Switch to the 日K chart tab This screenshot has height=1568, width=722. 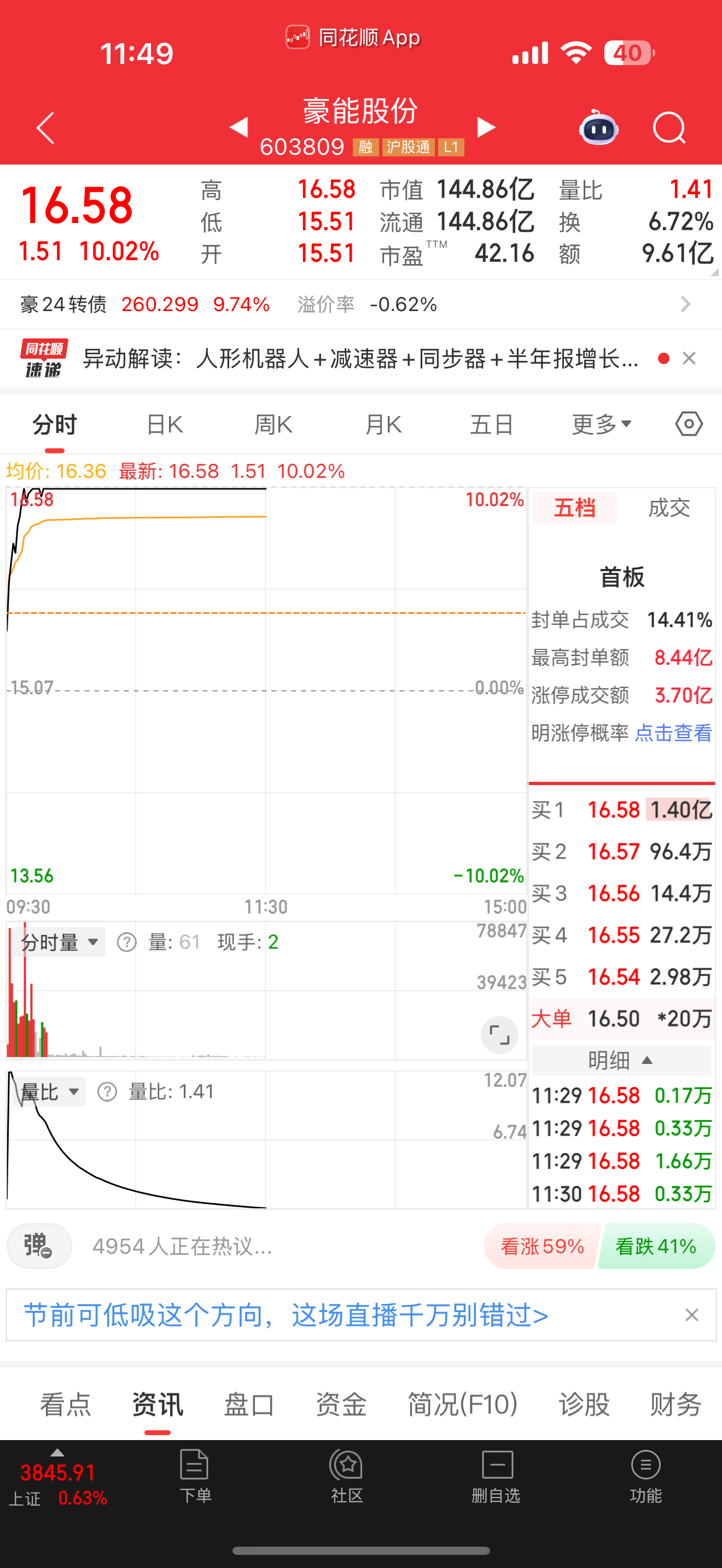tap(165, 424)
